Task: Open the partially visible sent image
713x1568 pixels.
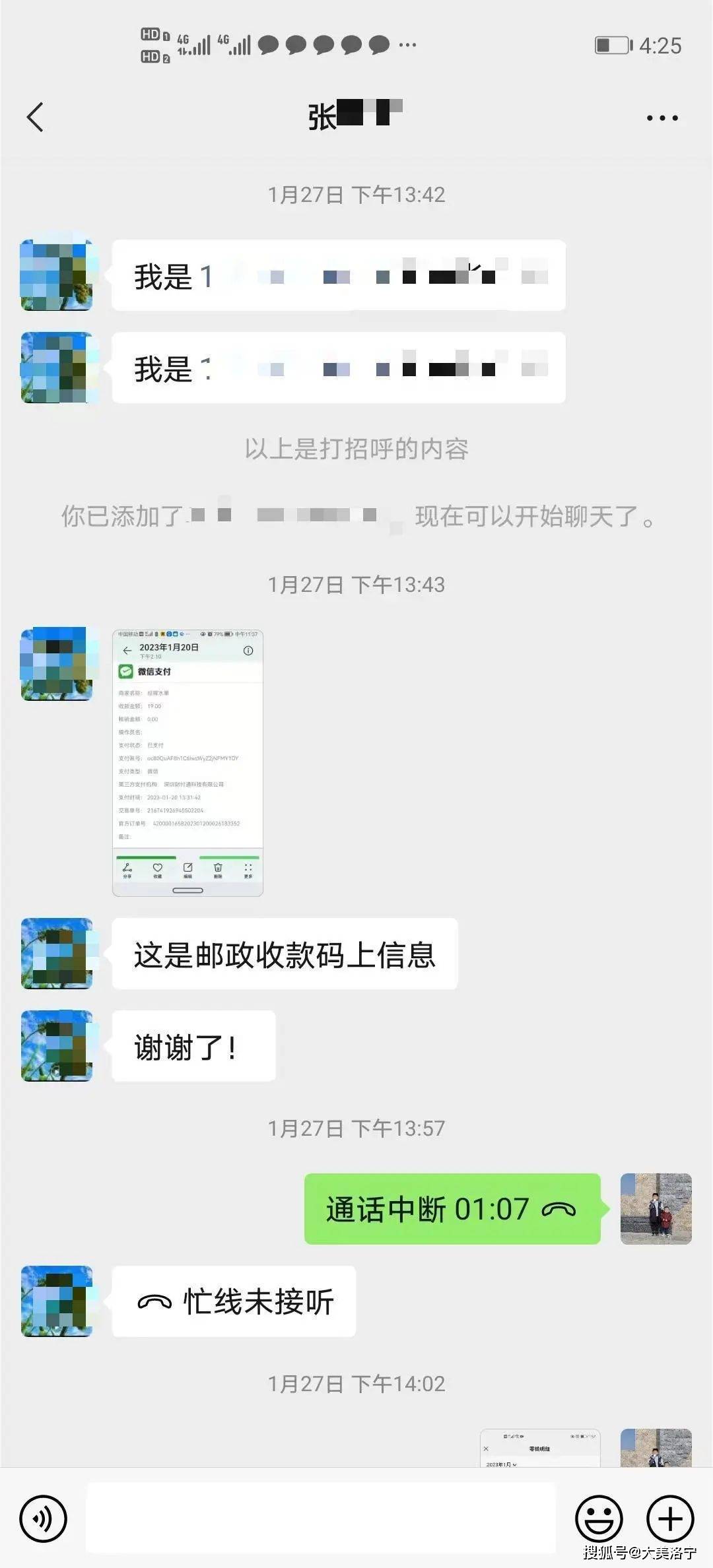Action: pos(539,1448)
